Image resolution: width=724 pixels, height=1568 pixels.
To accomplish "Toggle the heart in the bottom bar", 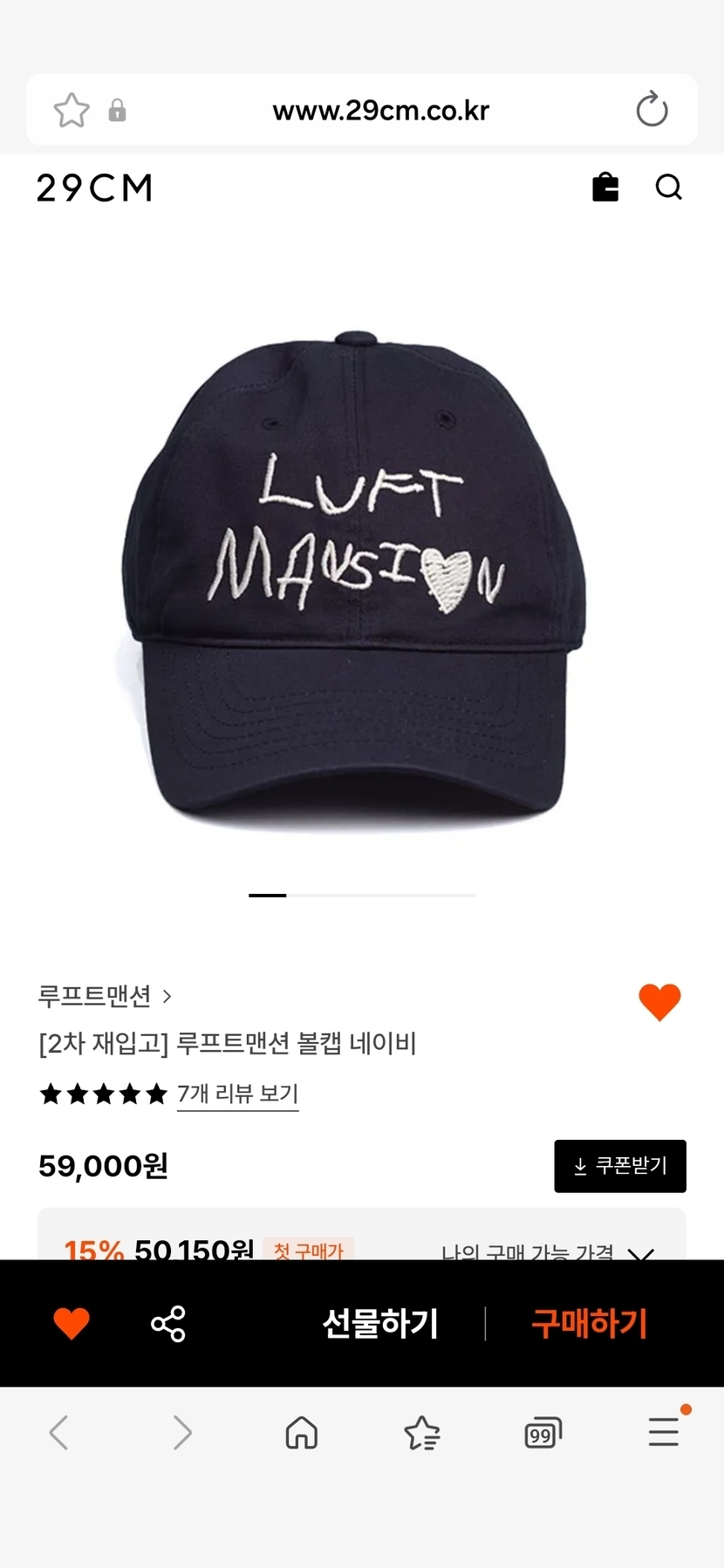I will coord(72,1324).
